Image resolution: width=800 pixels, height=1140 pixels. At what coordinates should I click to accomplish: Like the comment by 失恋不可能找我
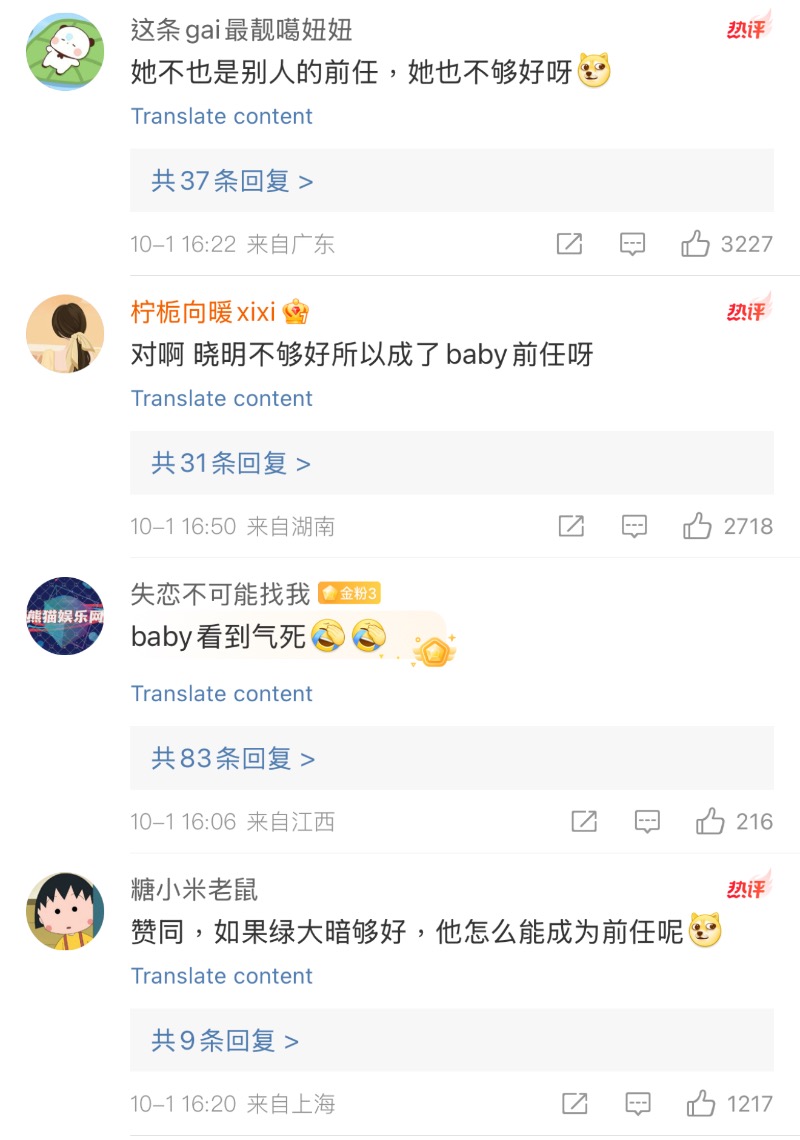710,822
